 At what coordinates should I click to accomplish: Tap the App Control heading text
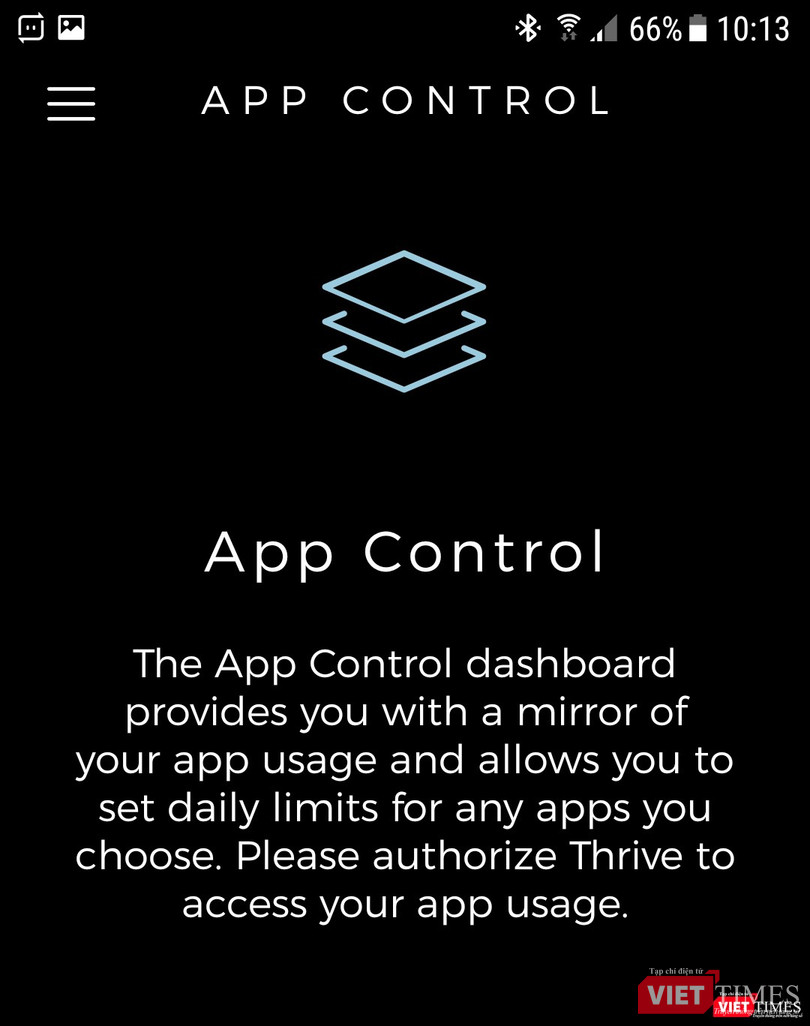(404, 552)
